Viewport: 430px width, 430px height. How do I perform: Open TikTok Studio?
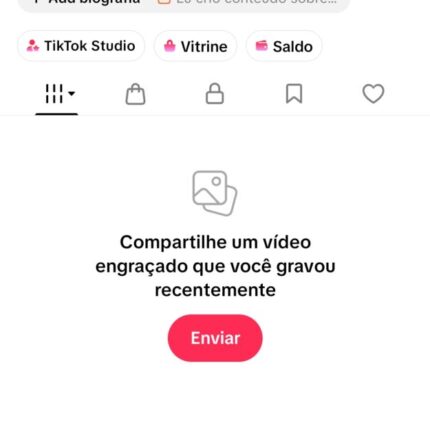point(81,46)
